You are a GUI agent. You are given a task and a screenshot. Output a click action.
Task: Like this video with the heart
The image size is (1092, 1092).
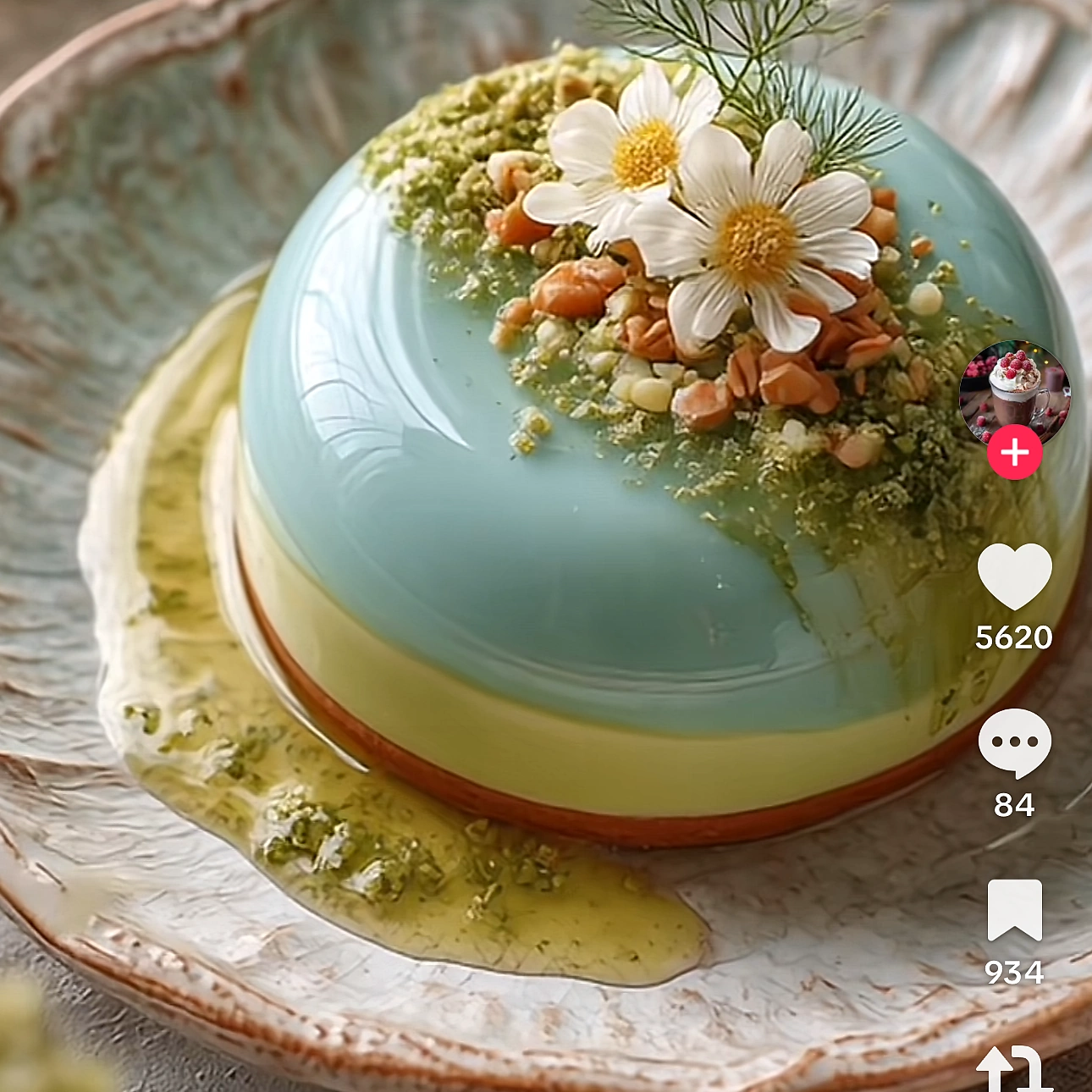point(1014,576)
